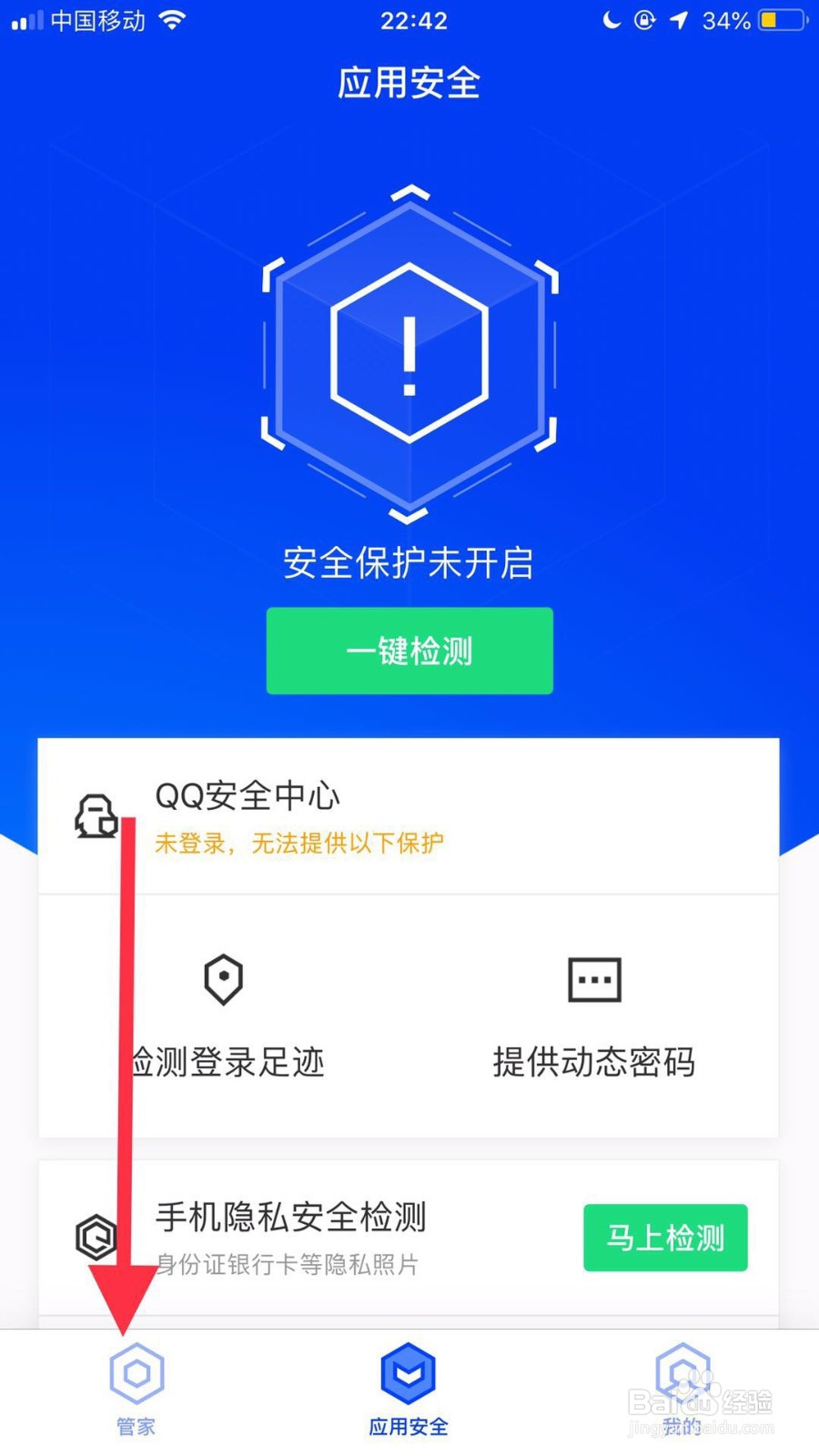Tap the battery level indicator
819x1456 pixels.
[778, 18]
